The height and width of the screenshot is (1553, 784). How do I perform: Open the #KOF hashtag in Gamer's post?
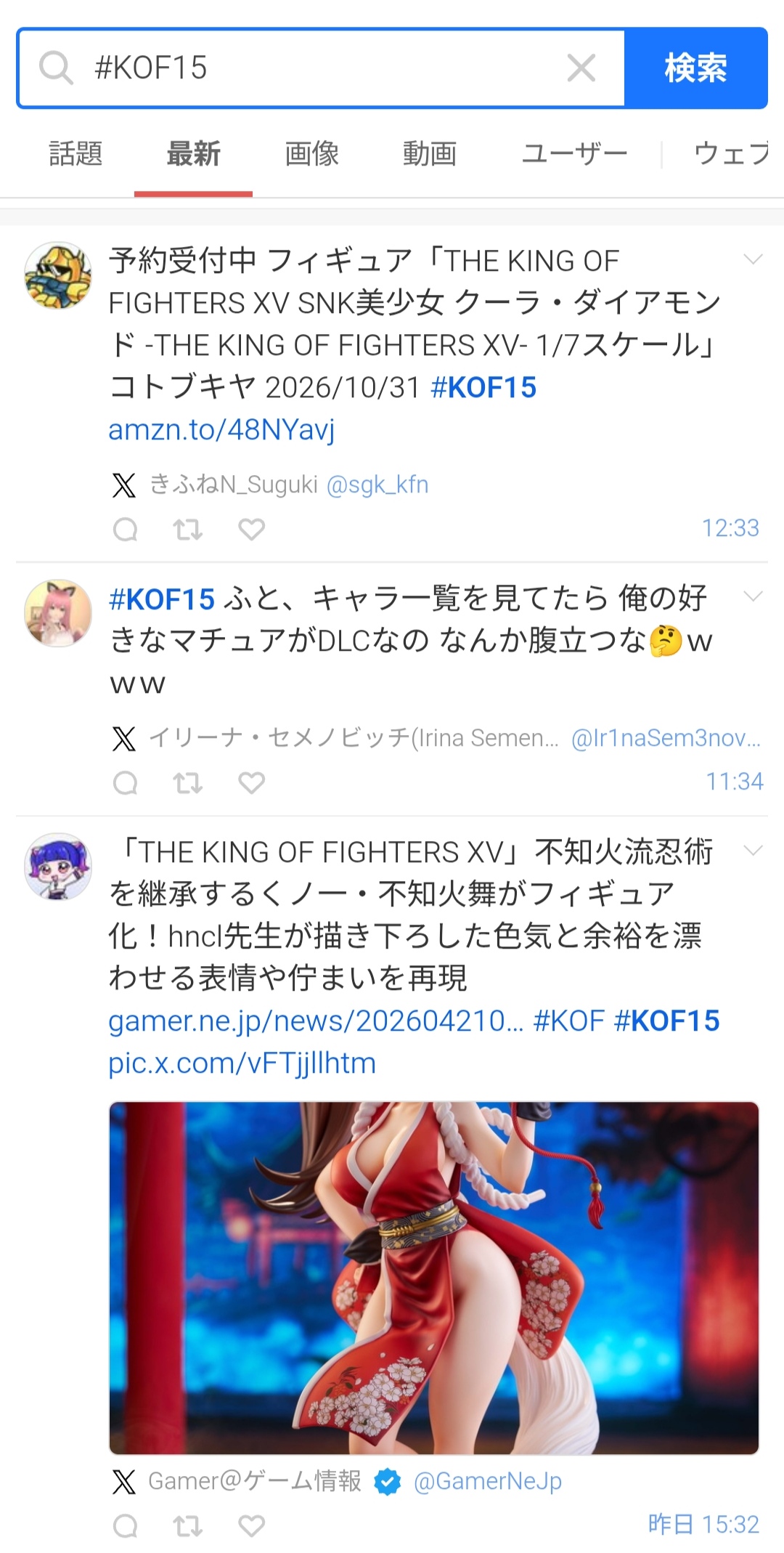[x=568, y=1021]
